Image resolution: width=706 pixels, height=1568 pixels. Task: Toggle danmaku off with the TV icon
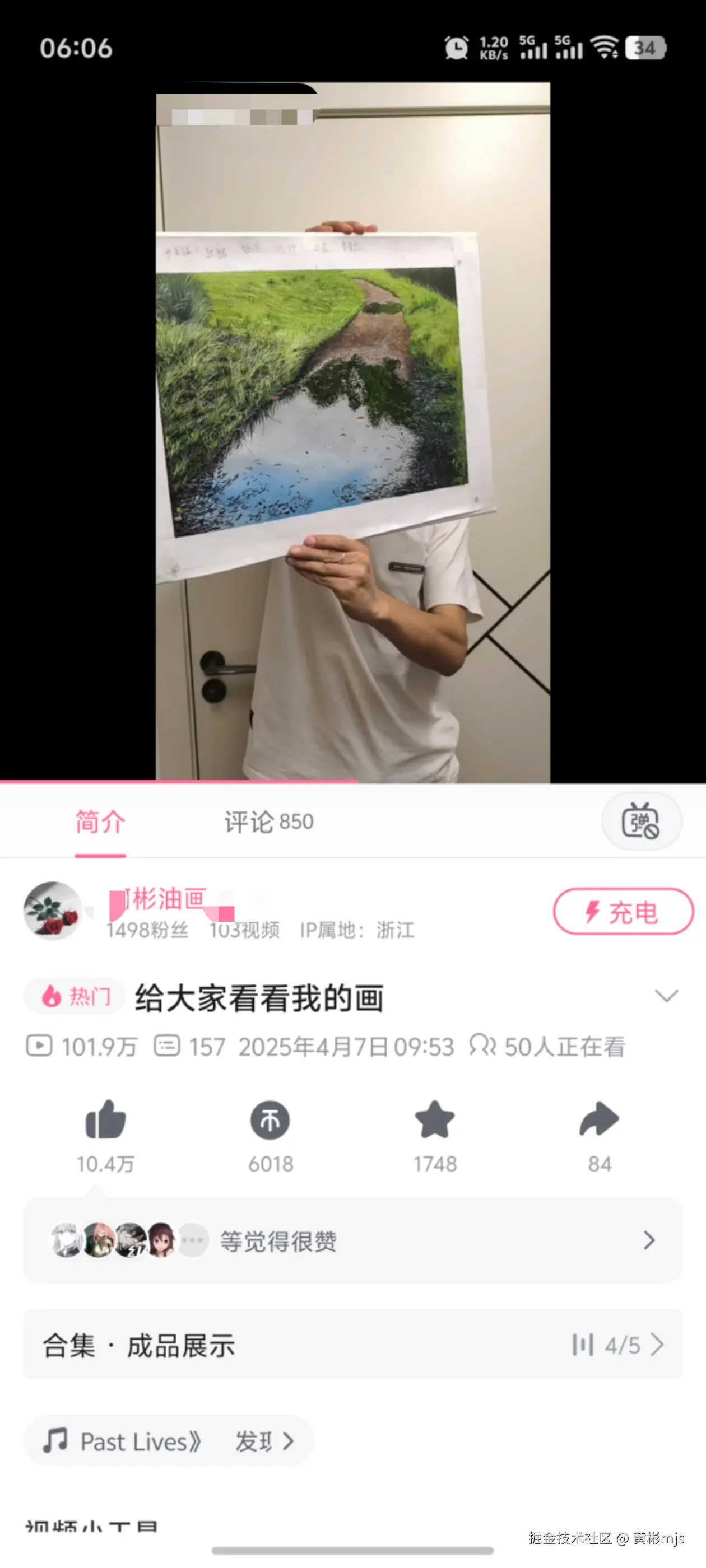pos(643,821)
